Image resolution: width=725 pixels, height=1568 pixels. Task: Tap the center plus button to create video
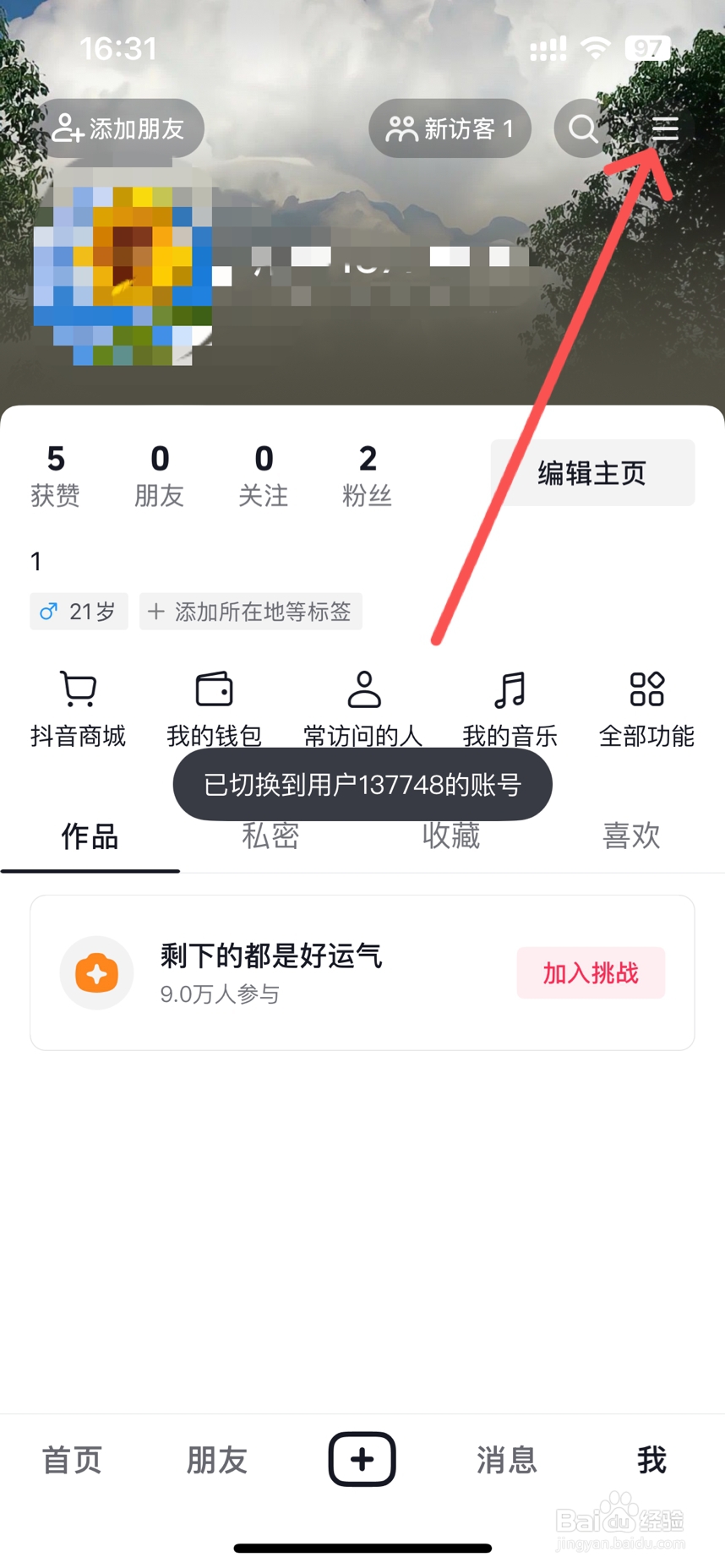(362, 1459)
